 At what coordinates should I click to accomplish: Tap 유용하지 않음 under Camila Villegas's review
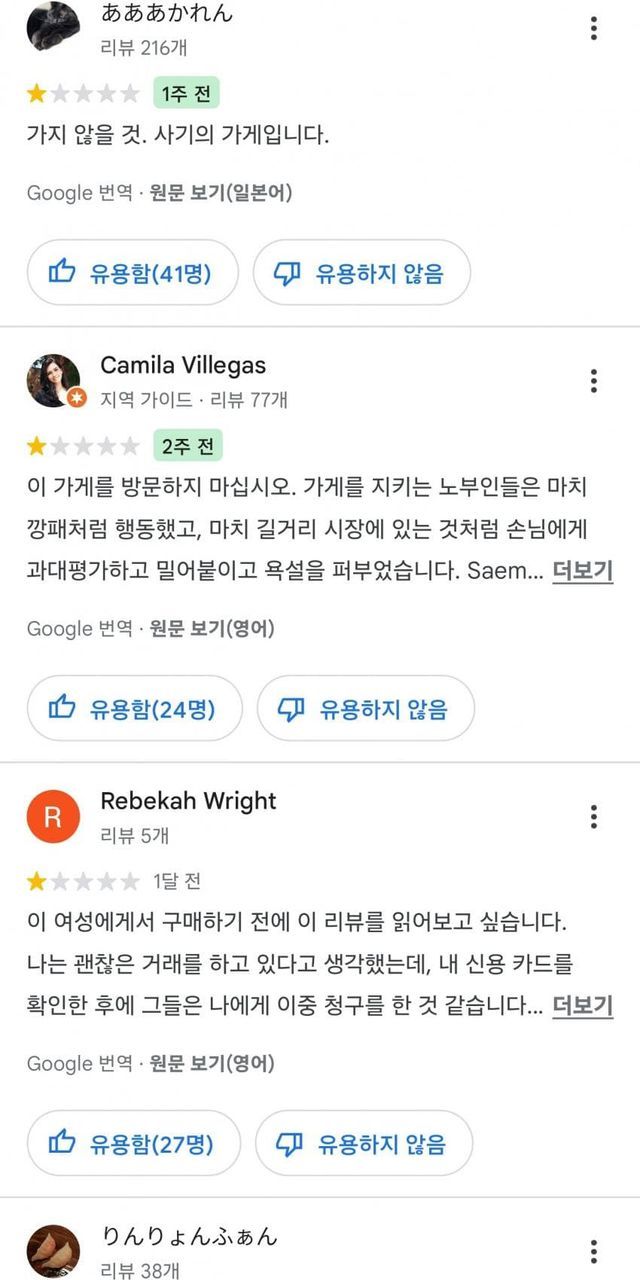pyautogui.click(x=366, y=708)
